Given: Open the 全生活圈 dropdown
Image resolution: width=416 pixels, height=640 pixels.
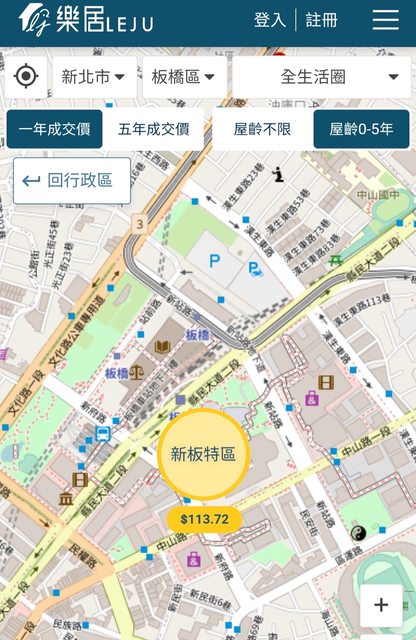Looking at the screenshot, I should [322, 77].
